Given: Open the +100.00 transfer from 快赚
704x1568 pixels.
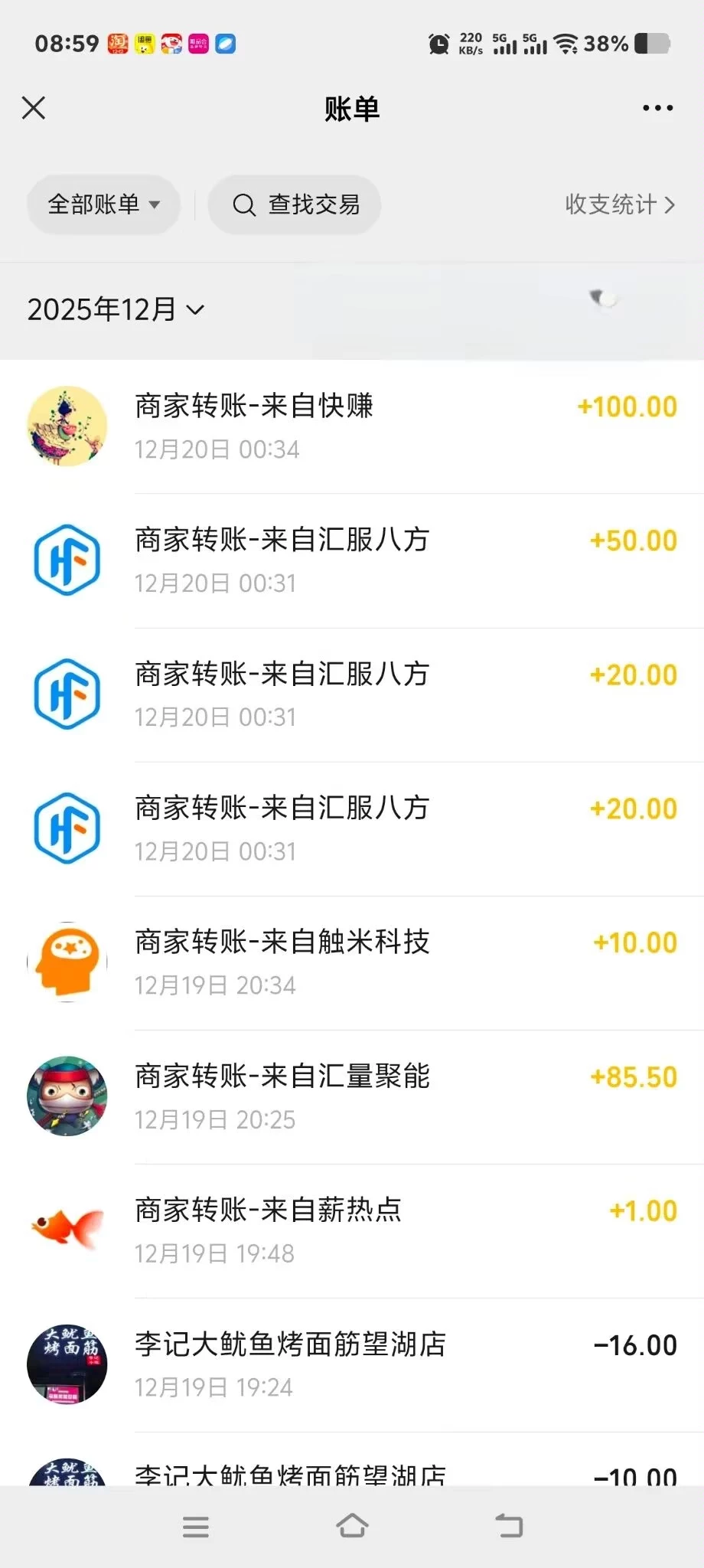Looking at the screenshot, I should [x=352, y=426].
